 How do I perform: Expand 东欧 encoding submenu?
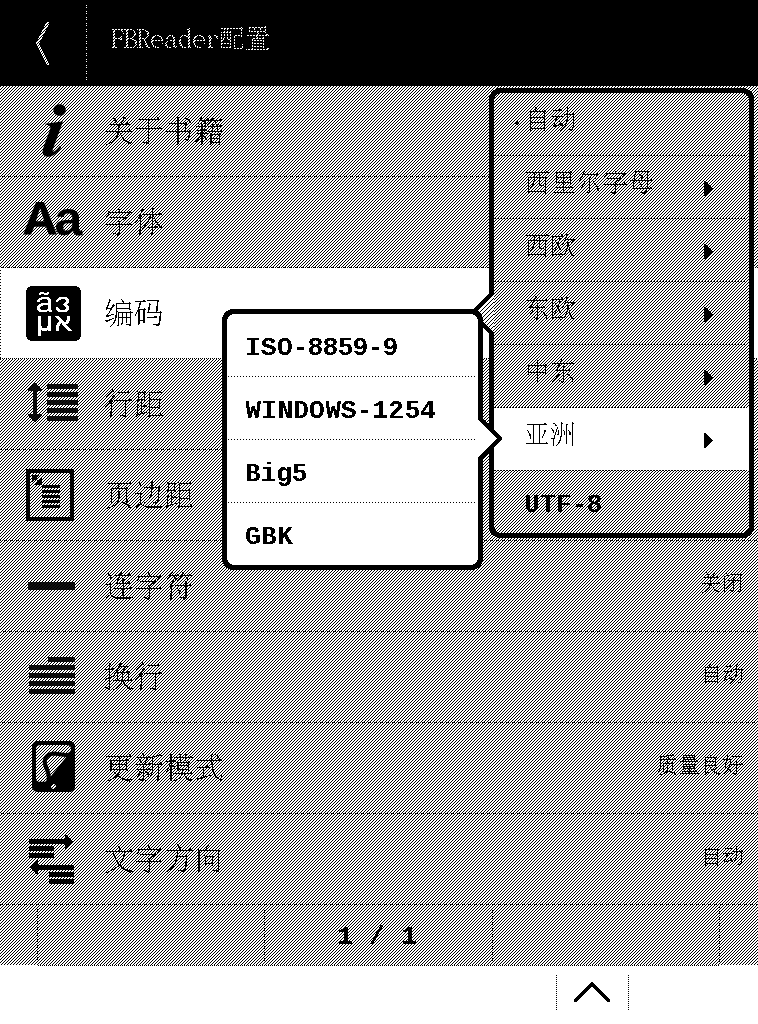coord(620,311)
